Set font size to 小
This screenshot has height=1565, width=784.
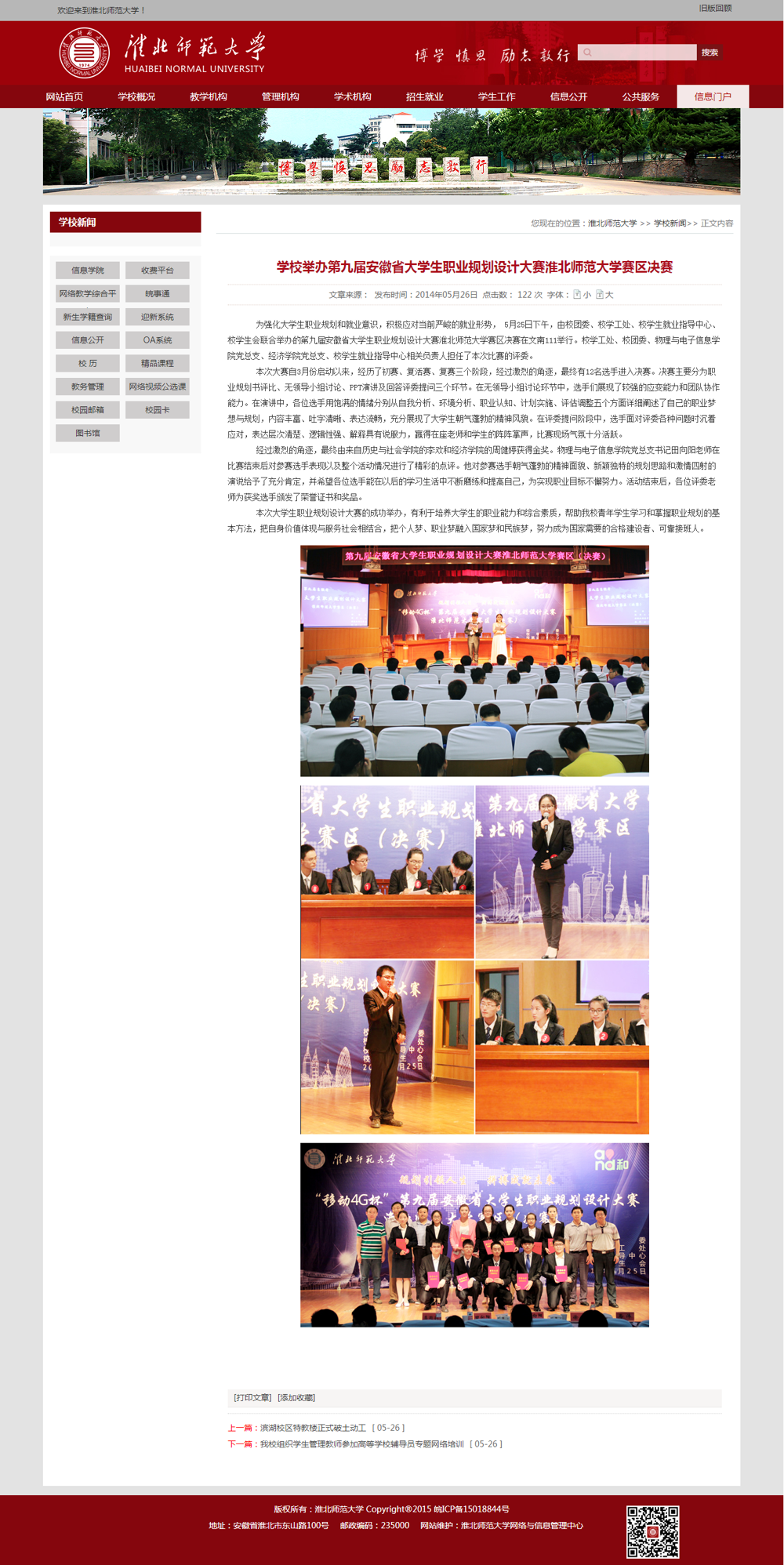[x=583, y=295]
